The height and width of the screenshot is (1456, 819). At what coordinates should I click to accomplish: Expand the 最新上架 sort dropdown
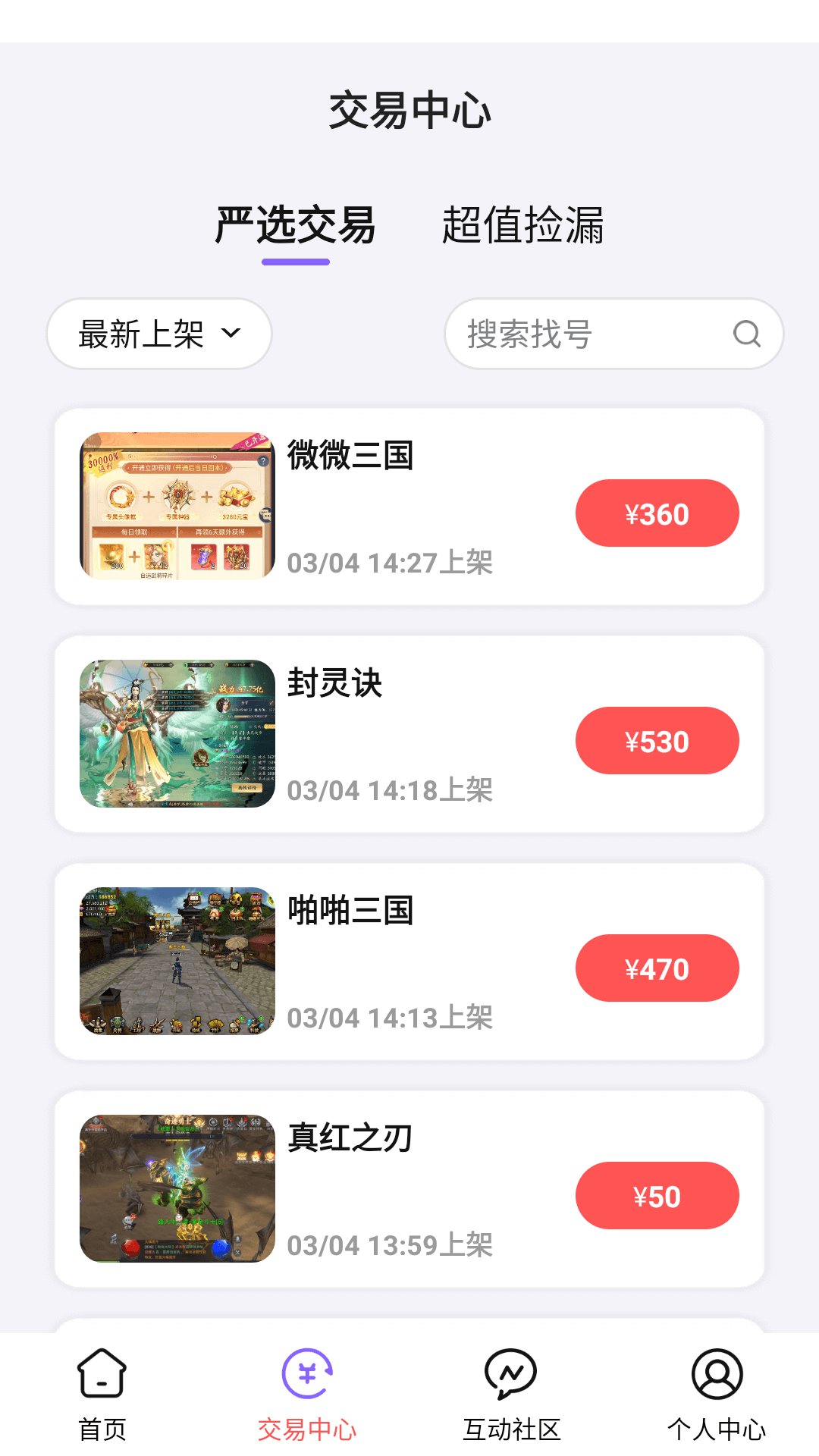point(159,334)
